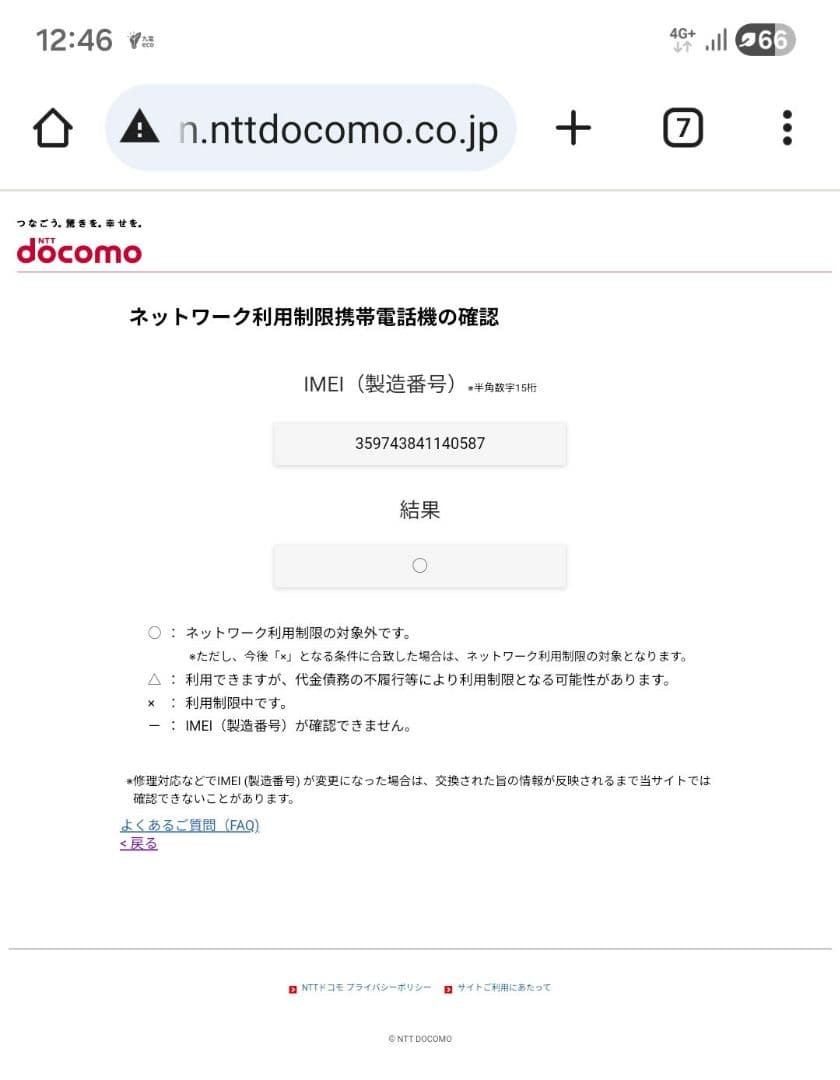Open a new browser tab
The width and height of the screenshot is (840, 1080).
coord(573,128)
